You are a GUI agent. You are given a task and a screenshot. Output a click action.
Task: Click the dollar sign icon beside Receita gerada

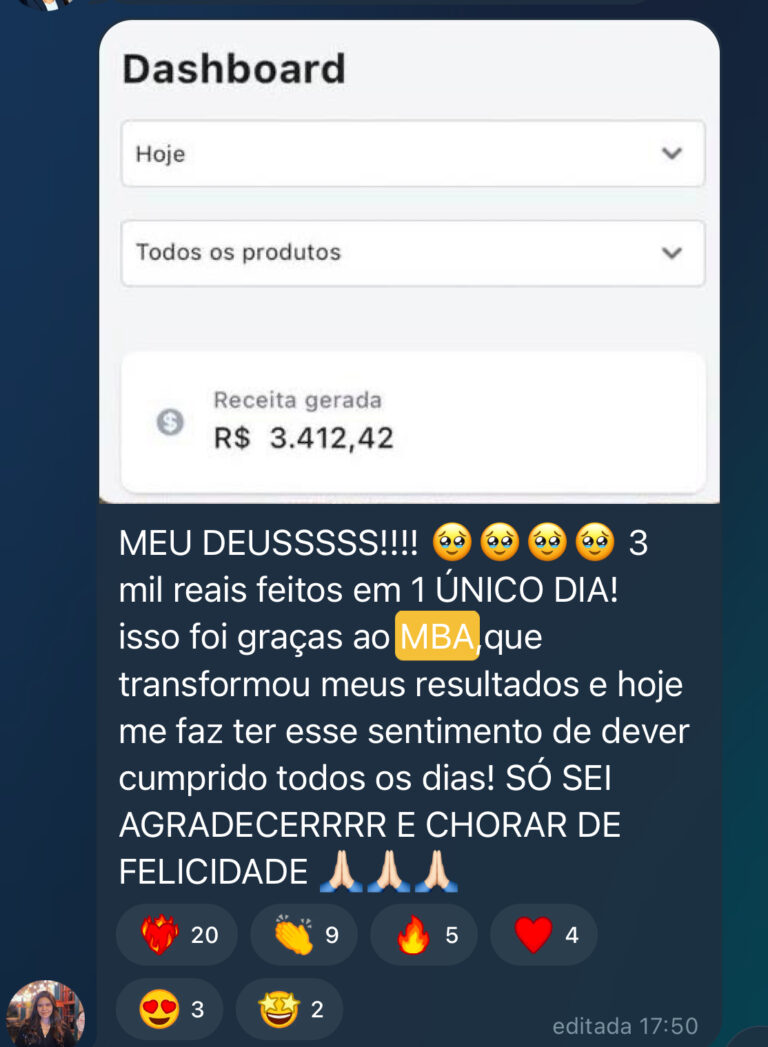[x=168, y=423]
